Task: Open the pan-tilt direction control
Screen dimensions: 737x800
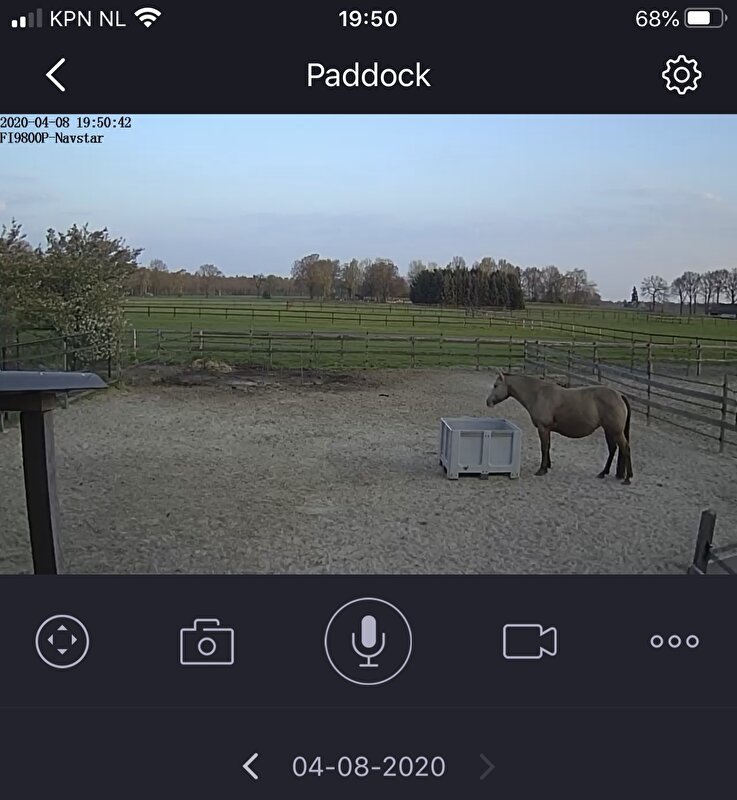Action: coord(62,641)
